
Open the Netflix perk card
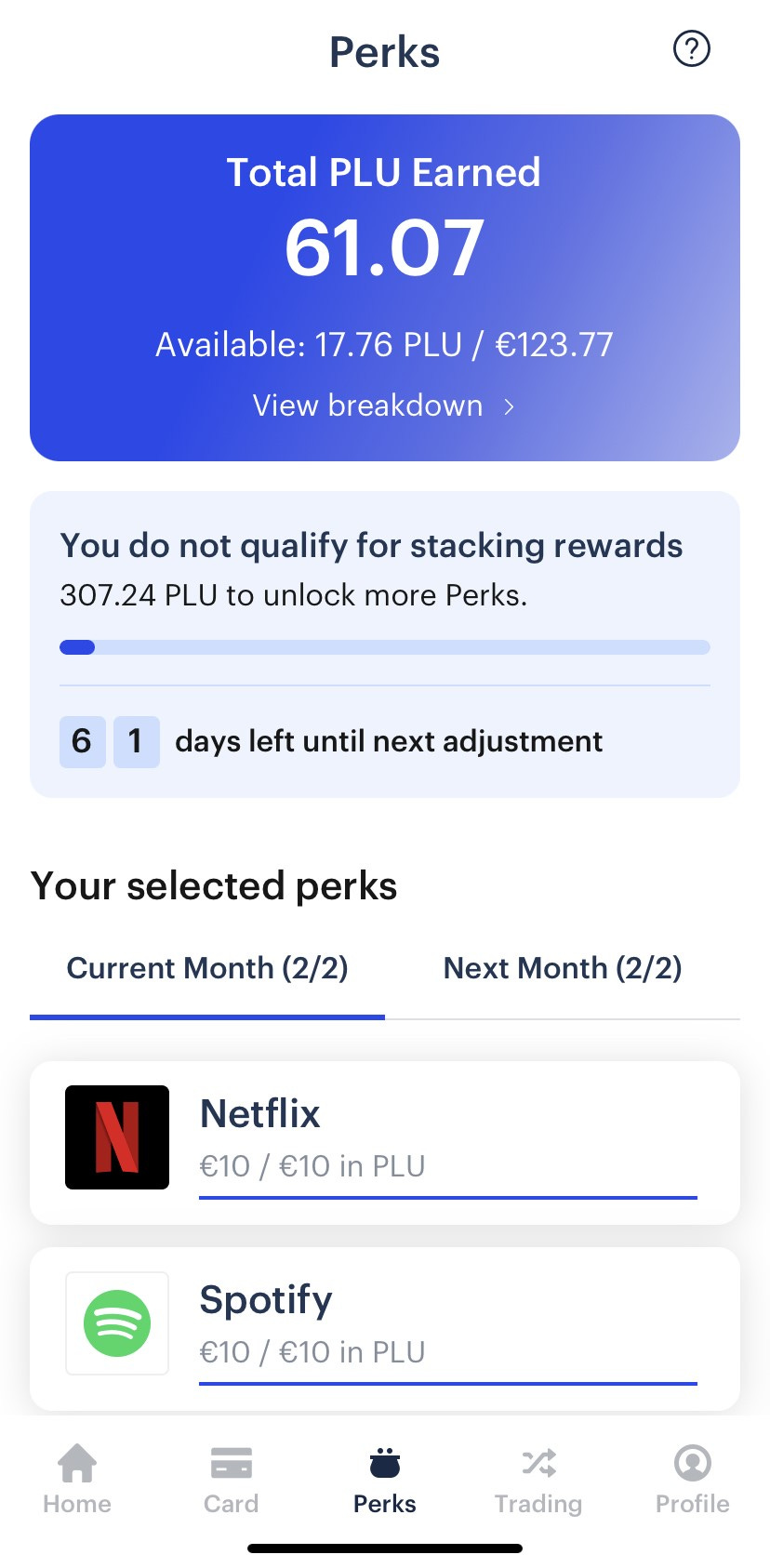coord(385,1143)
